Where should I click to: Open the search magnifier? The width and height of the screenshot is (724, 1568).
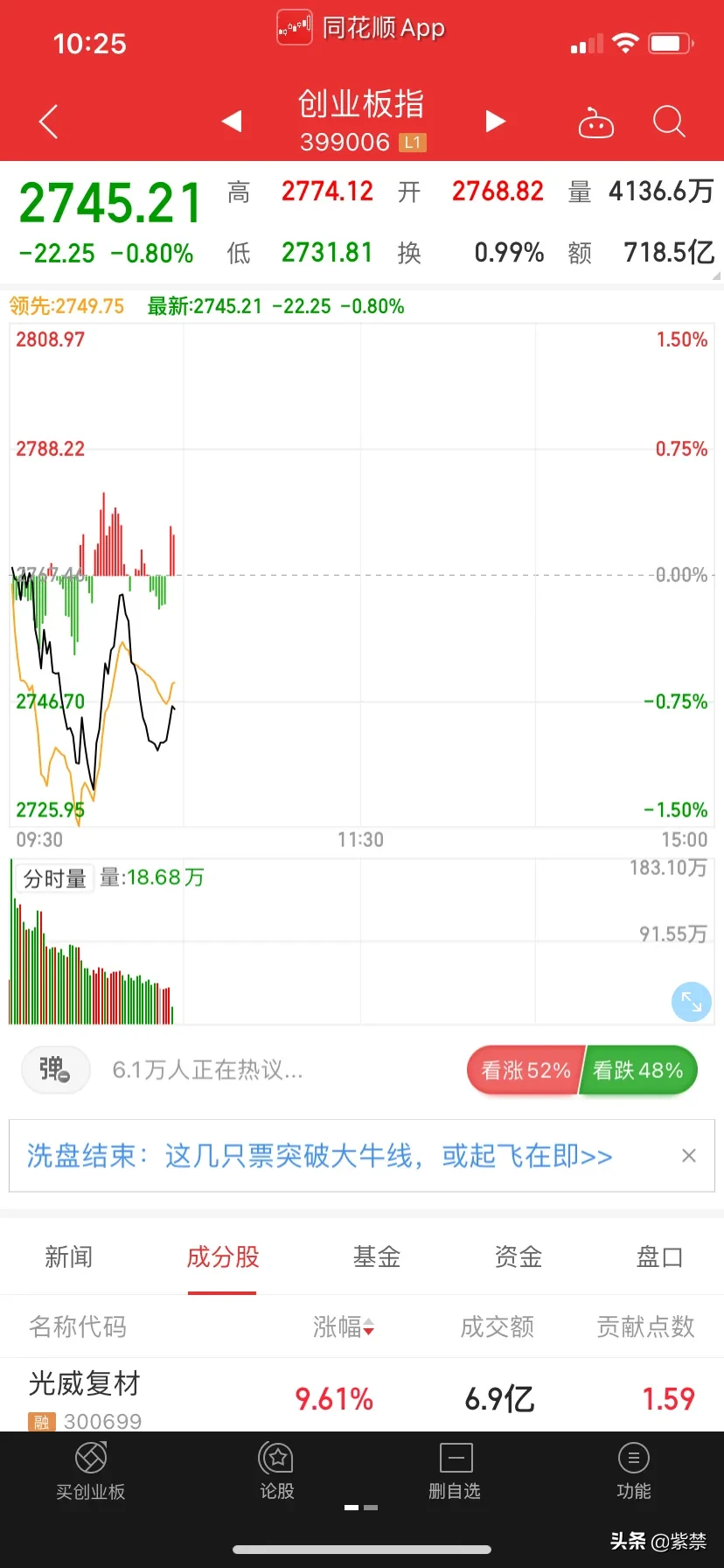tap(669, 122)
